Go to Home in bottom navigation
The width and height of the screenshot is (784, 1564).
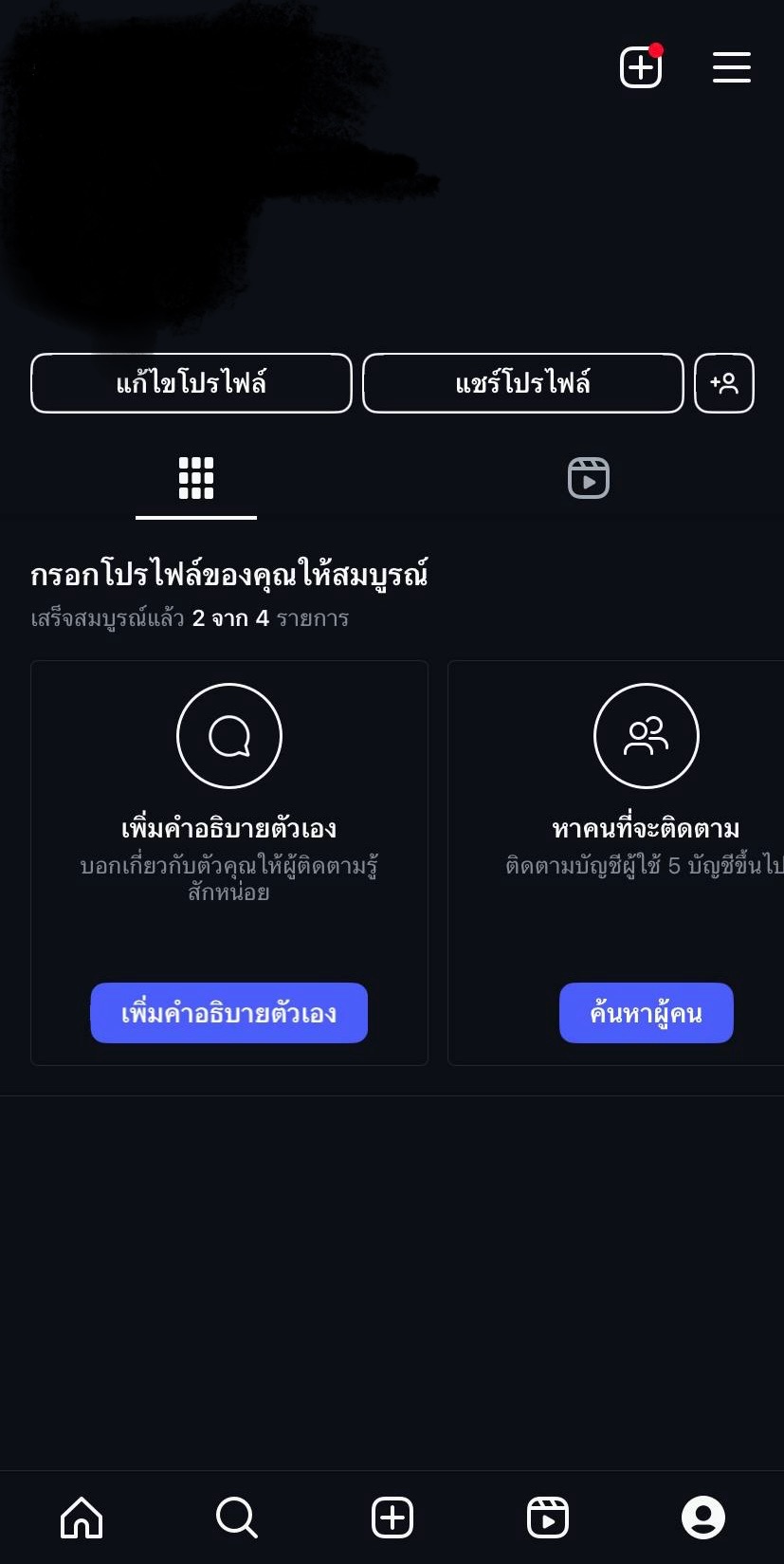[x=82, y=1518]
